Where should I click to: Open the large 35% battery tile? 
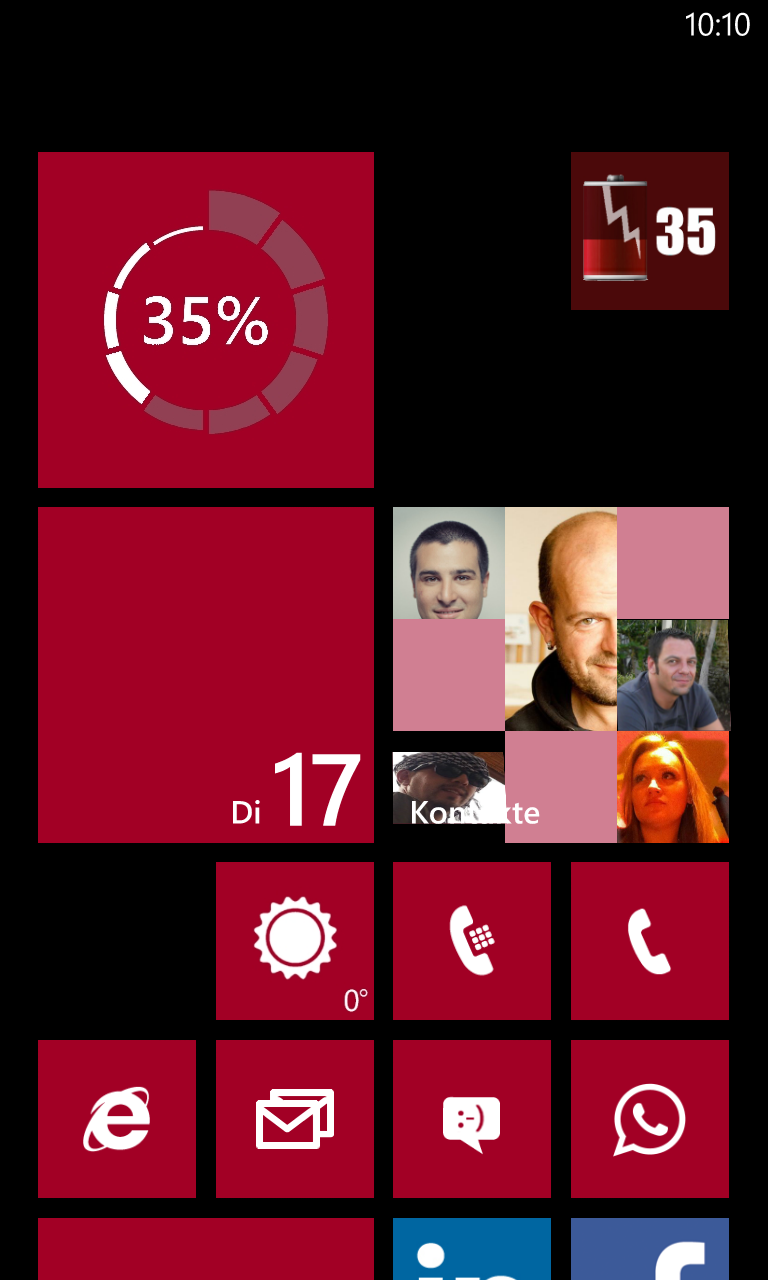pos(206,320)
